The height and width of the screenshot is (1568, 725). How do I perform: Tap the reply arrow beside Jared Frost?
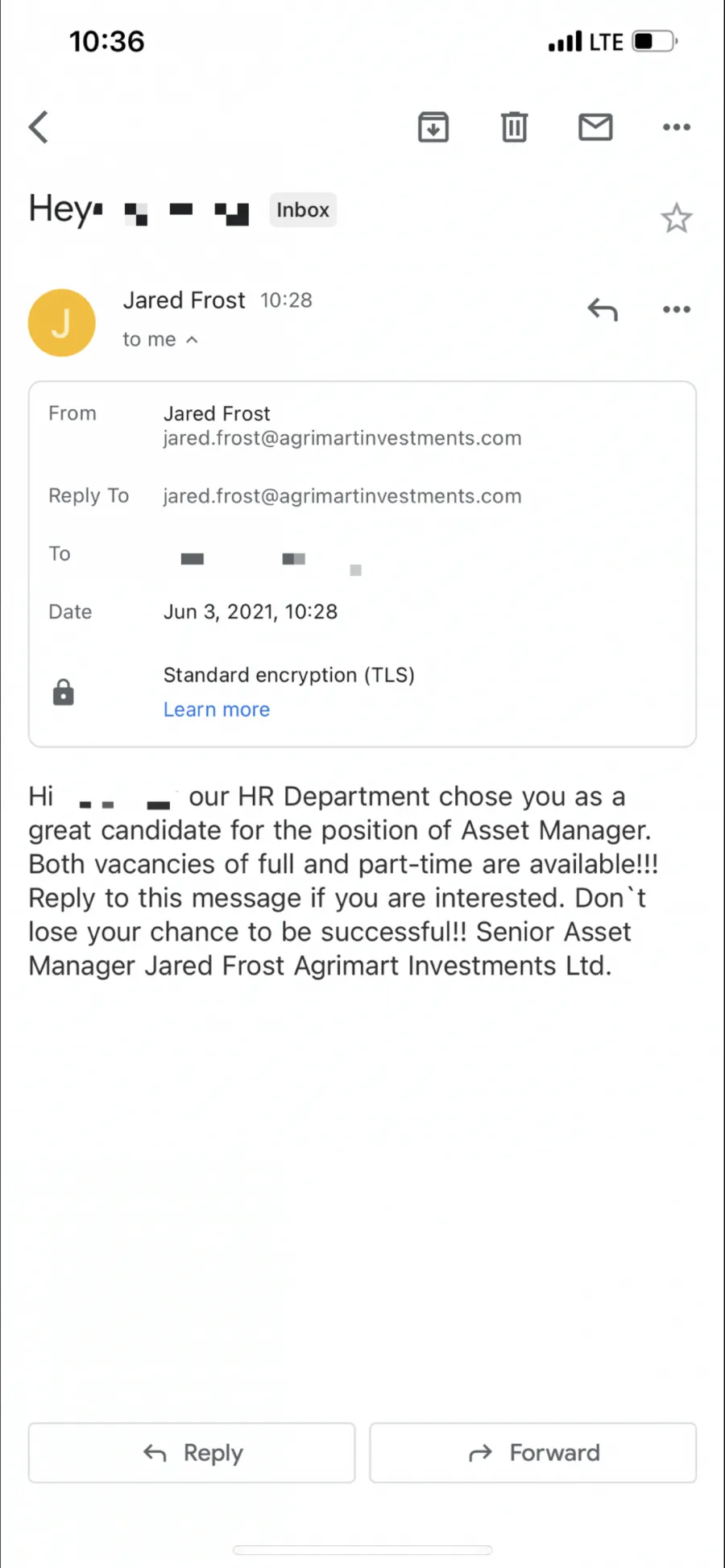603,309
